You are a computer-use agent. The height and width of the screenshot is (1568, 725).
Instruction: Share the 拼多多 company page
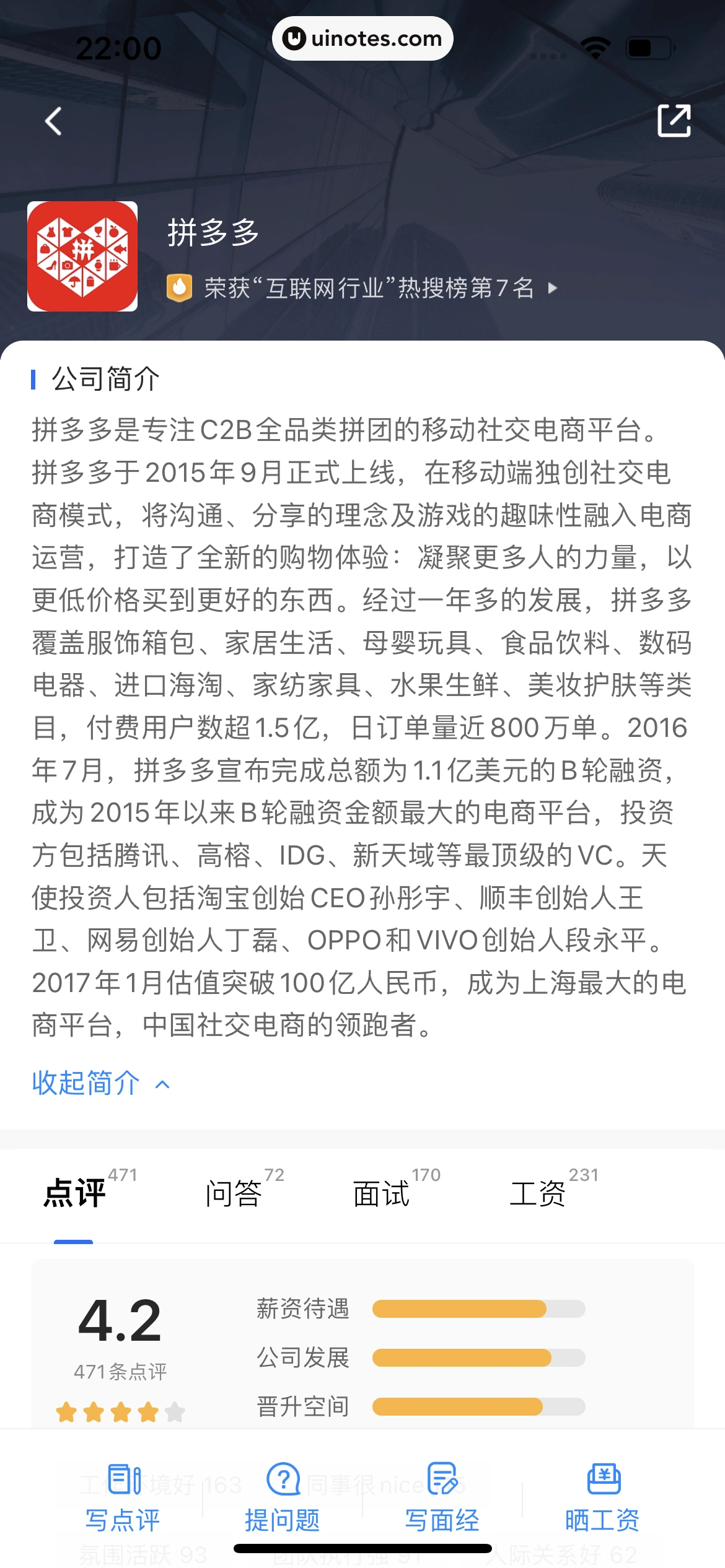[x=674, y=121]
